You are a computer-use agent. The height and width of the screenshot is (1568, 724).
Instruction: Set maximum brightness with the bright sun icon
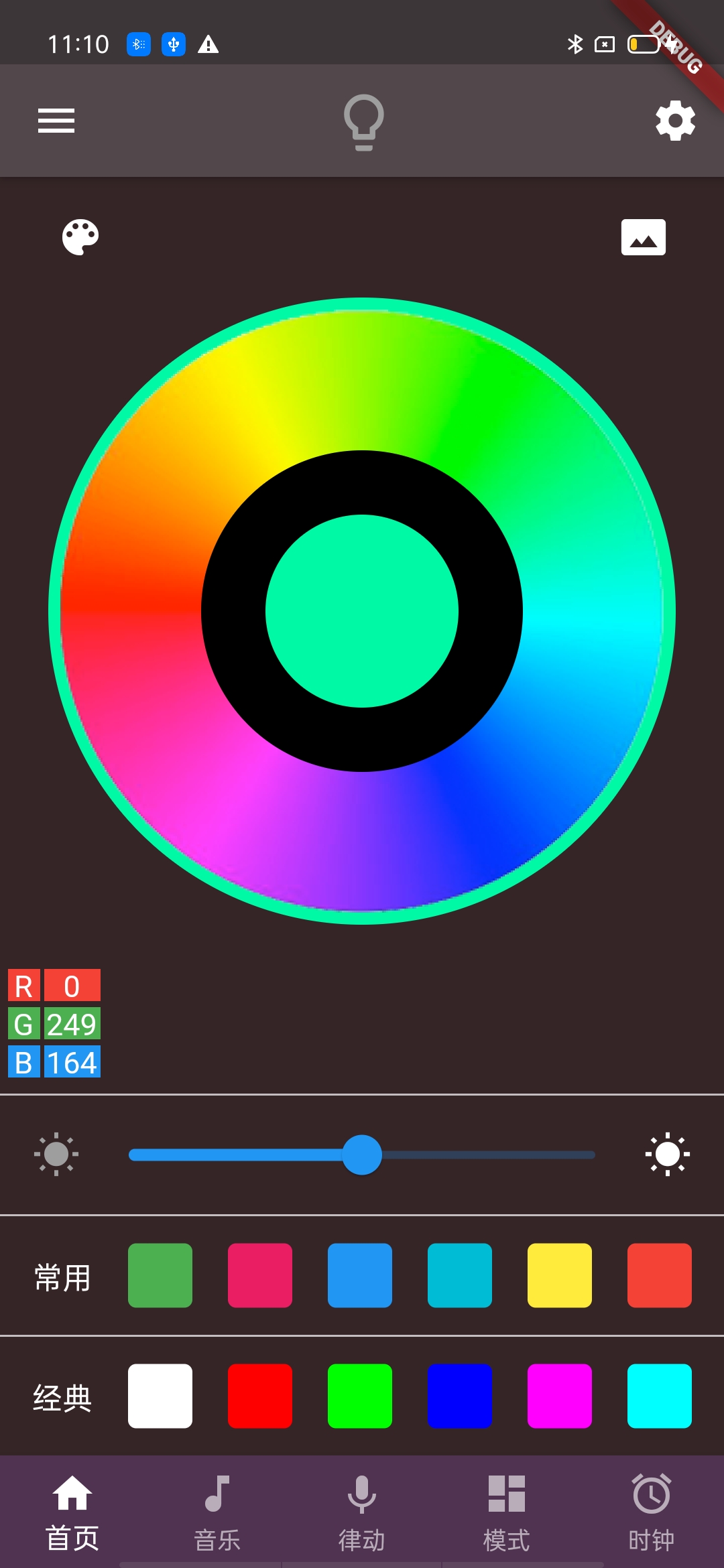668,1155
